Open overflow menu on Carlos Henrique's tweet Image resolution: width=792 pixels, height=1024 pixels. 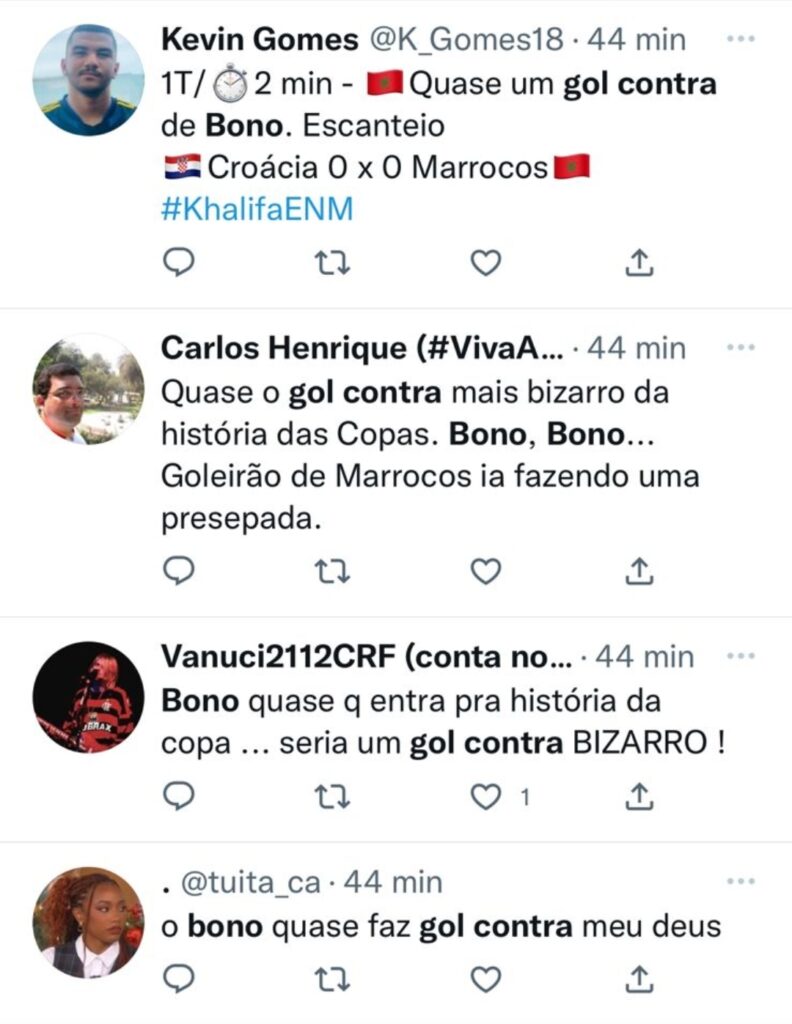[740, 348]
